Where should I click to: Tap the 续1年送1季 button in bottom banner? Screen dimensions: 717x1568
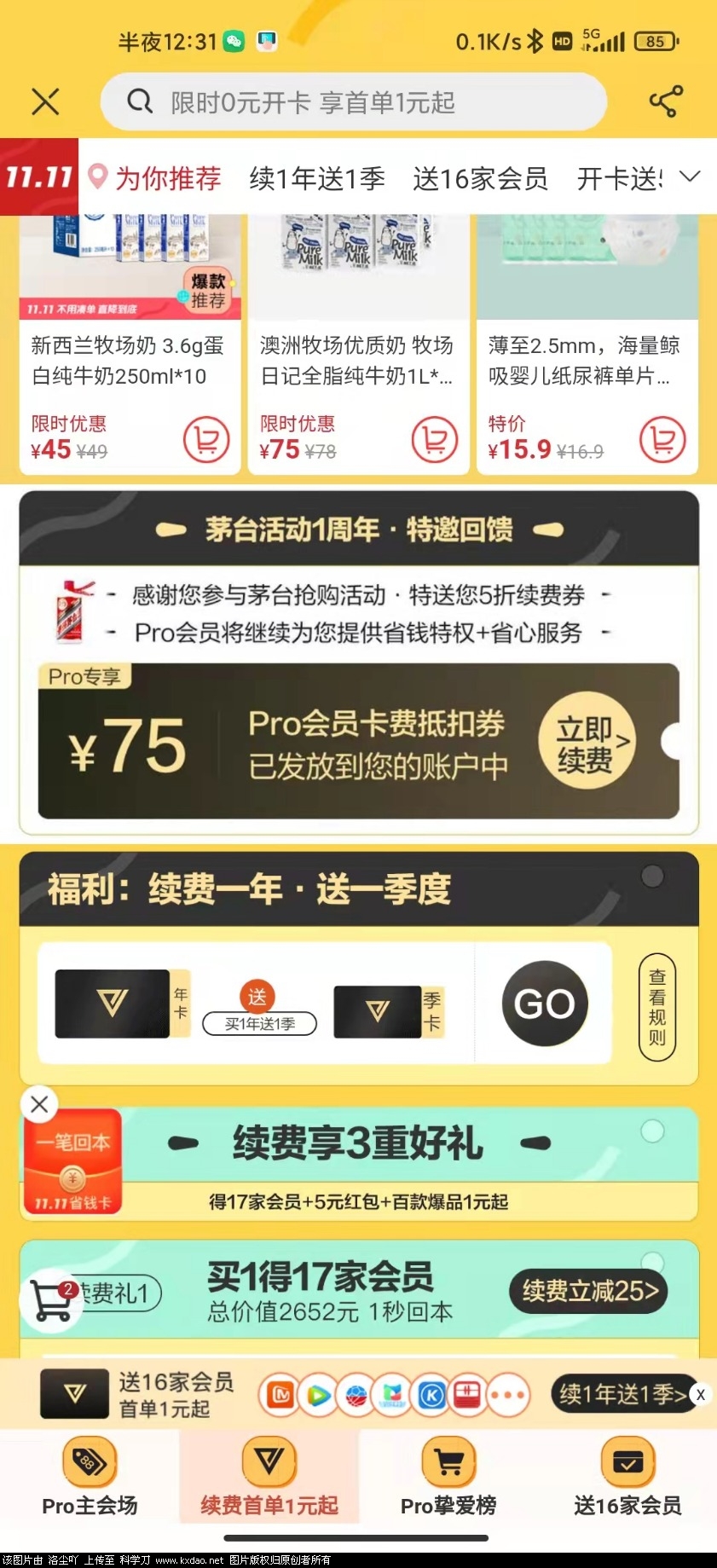point(622,1394)
